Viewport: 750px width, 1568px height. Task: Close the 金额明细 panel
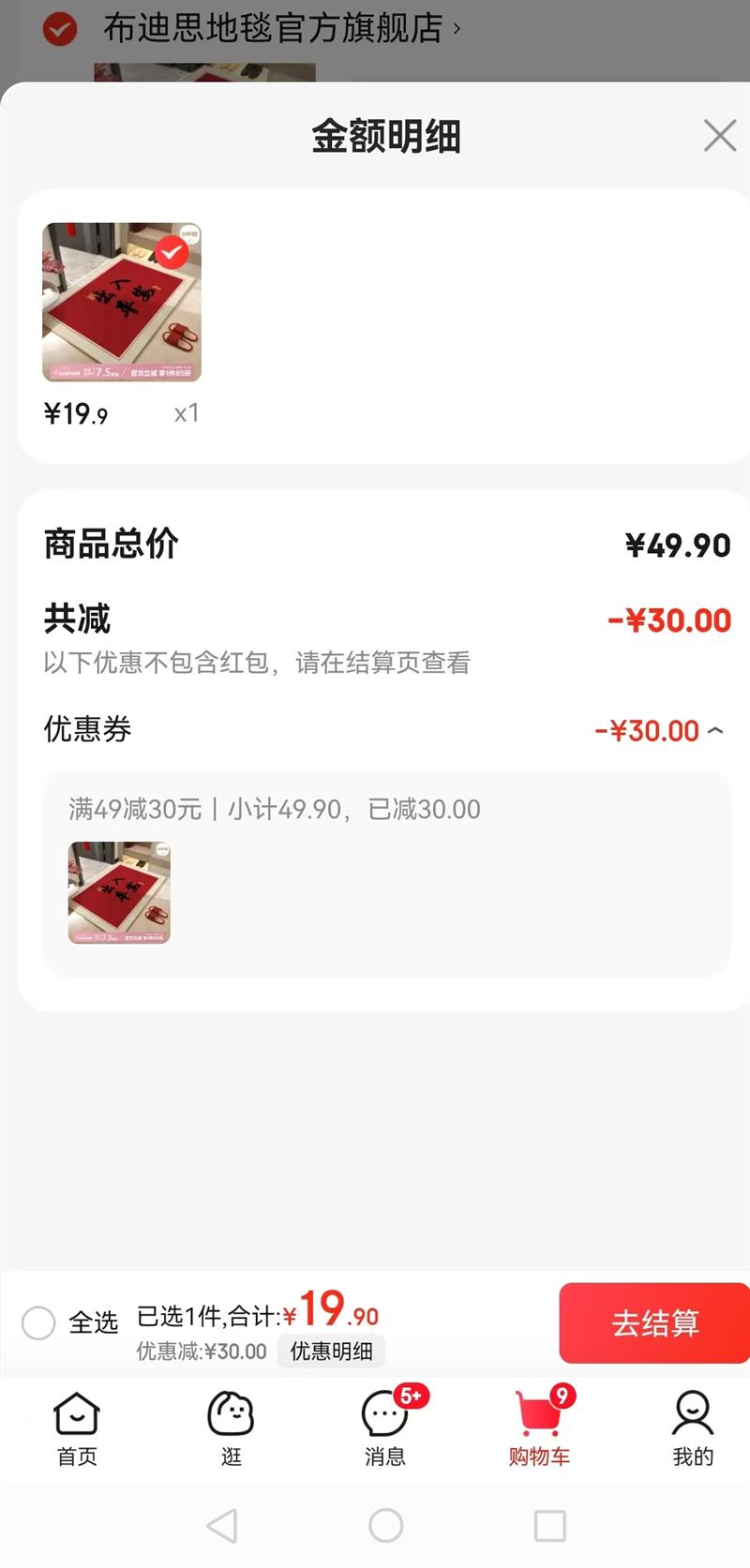tap(719, 136)
